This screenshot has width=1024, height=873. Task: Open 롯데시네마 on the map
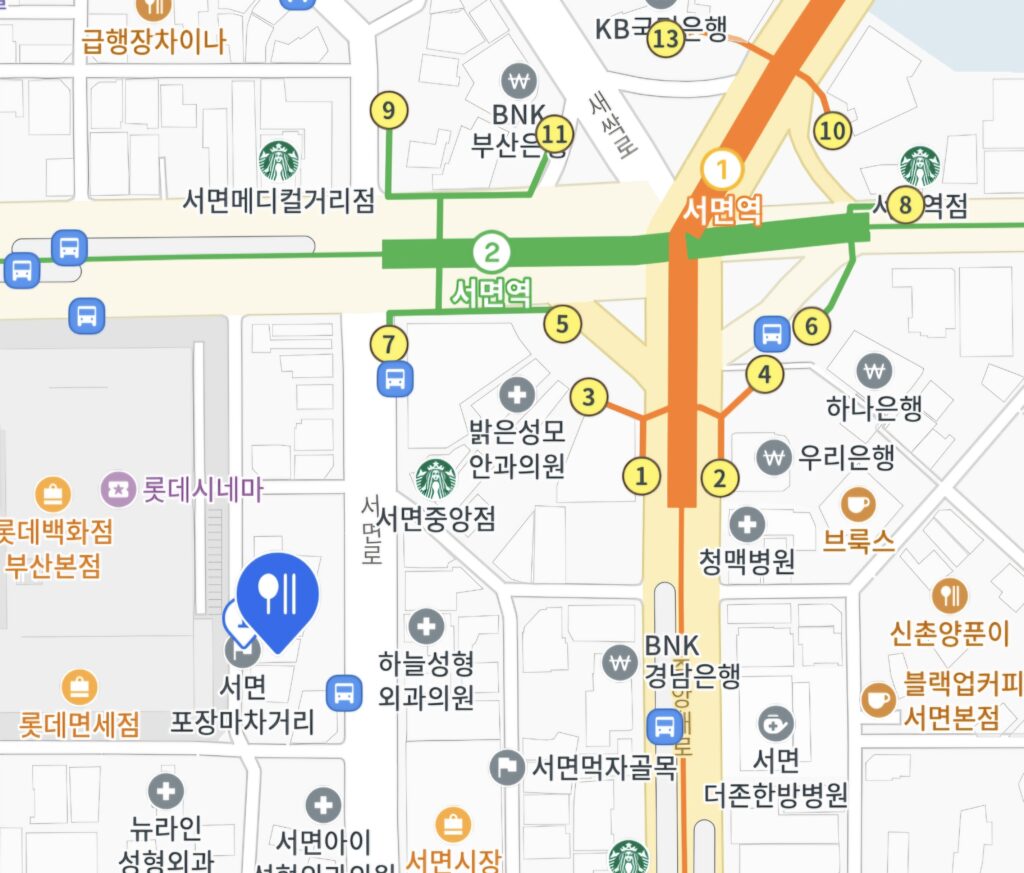point(118,489)
